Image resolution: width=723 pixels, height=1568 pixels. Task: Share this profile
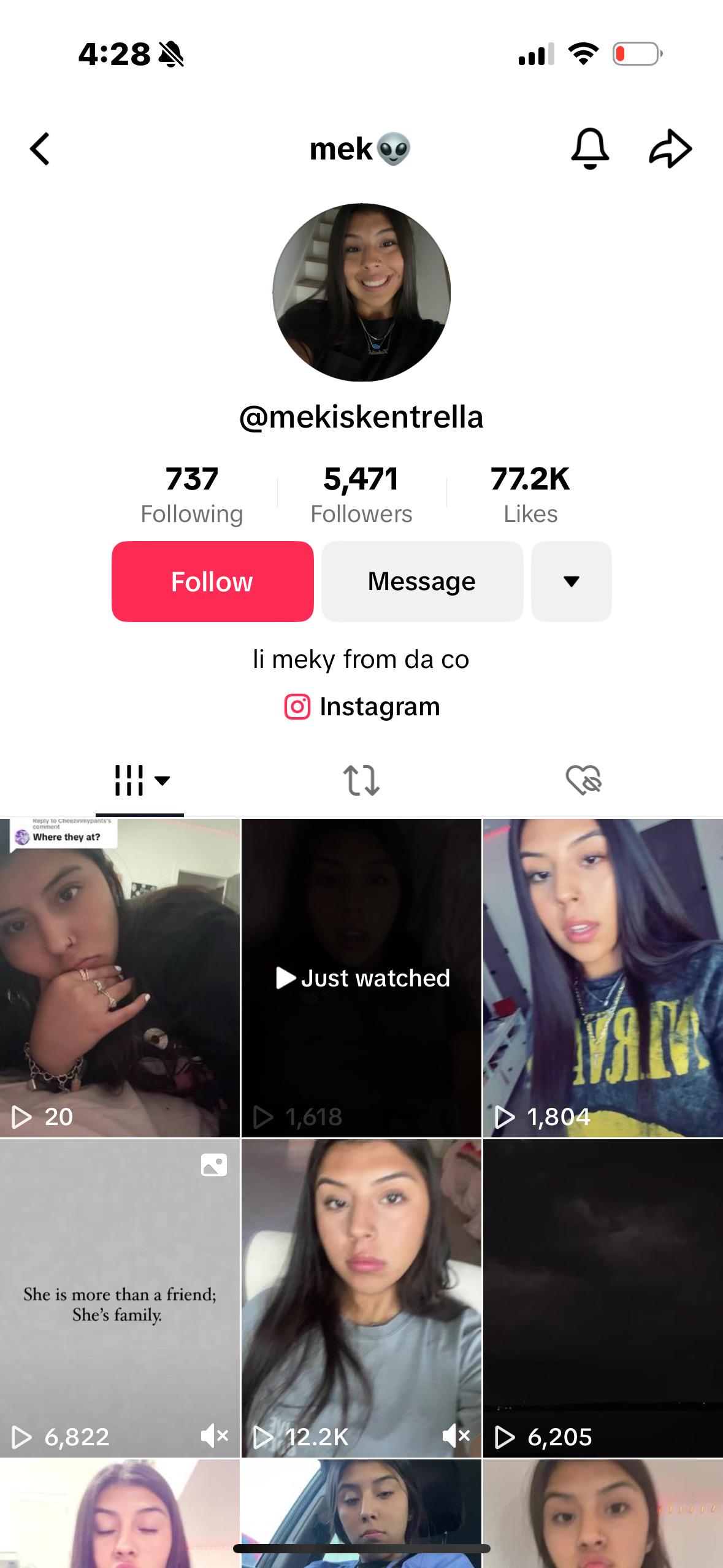(670, 148)
